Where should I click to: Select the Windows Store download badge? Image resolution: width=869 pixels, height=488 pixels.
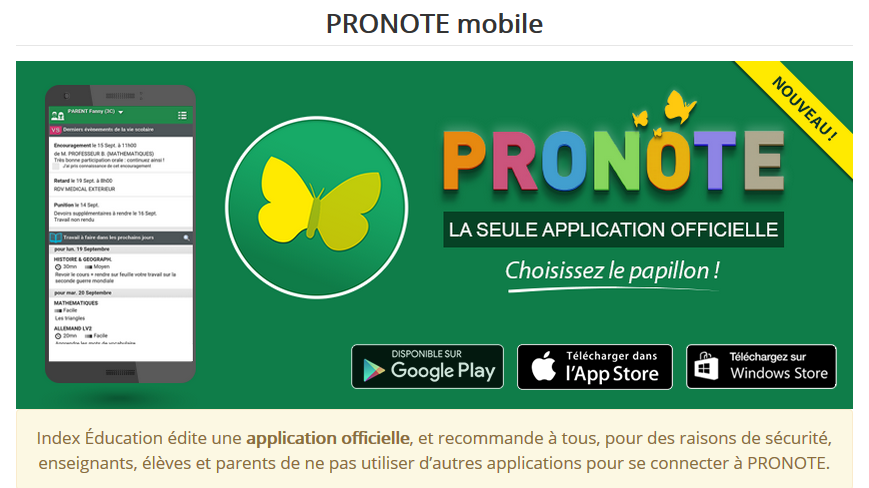coord(761,366)
